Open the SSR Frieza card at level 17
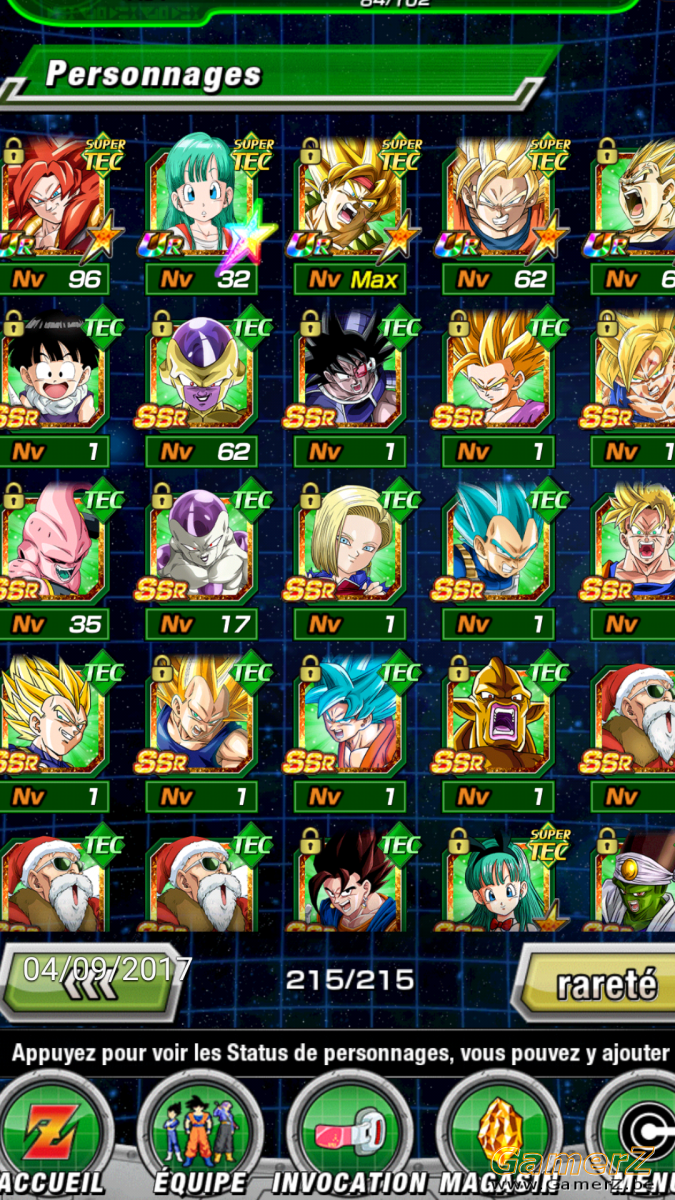675x1200 pixels. click(x=203, y=559)
